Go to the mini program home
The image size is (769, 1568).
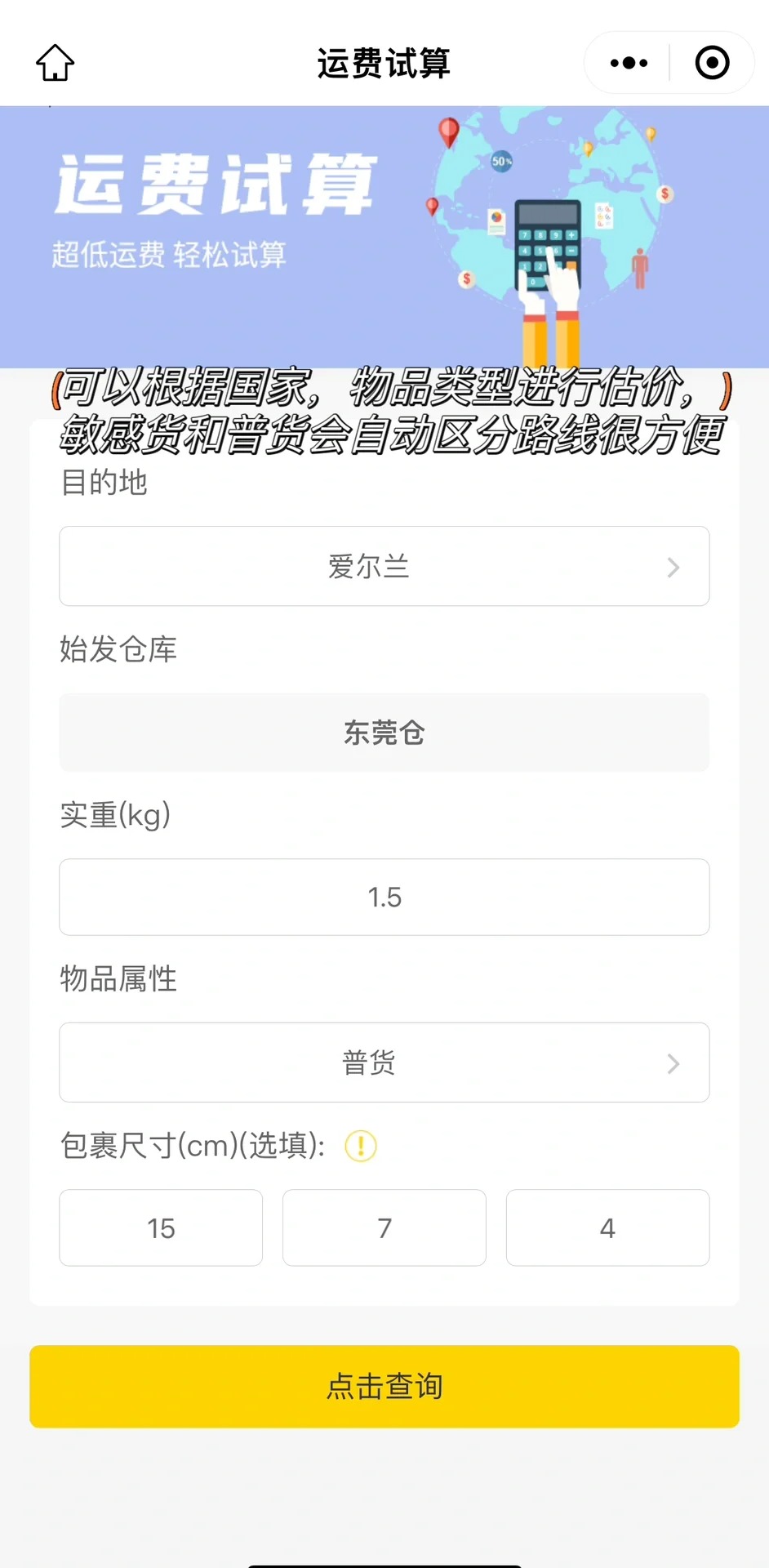(55, 63)
